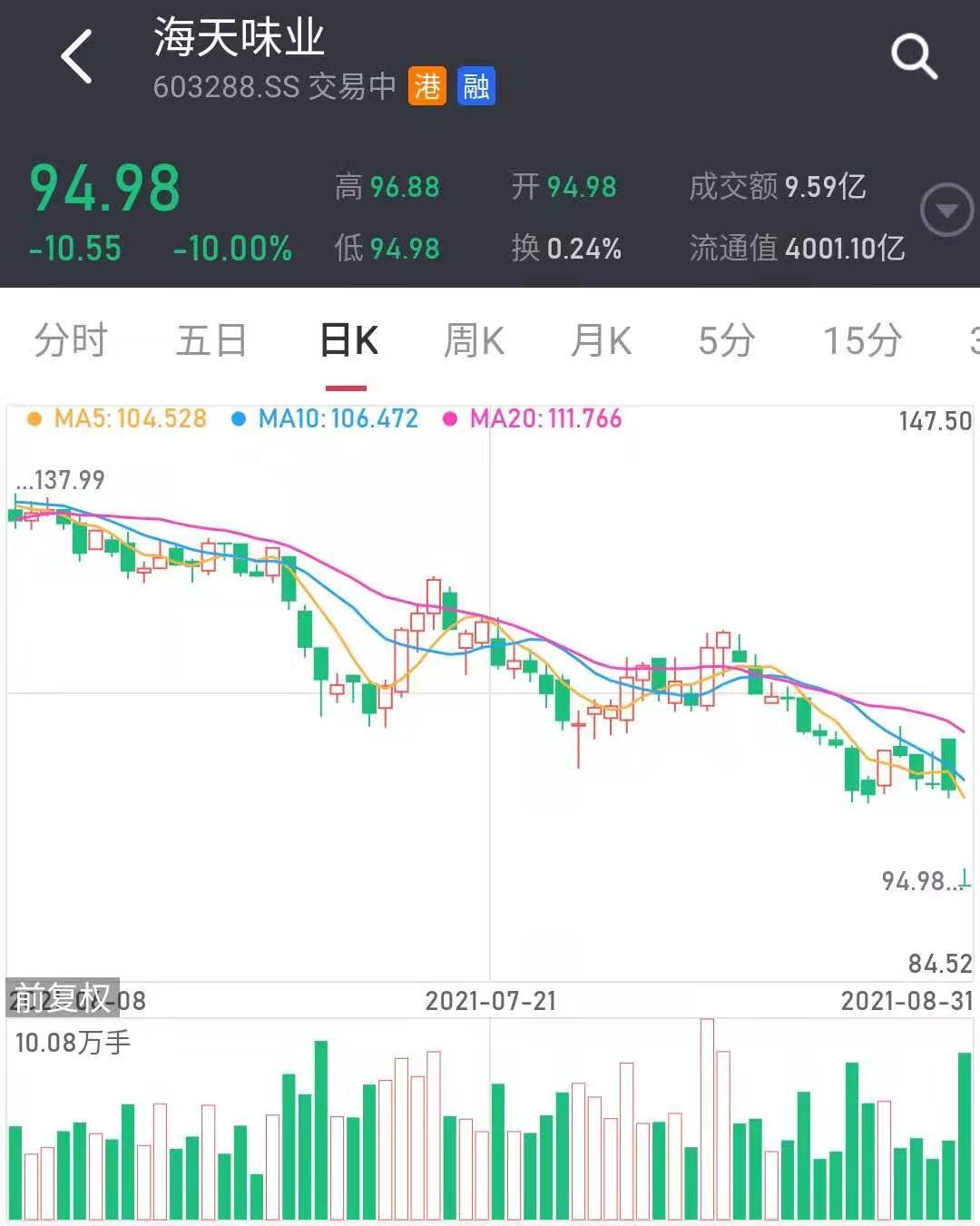Switch to the 分时 intraday chart
The width and height of the screenshot is (980, 1226).
point(71,341)
